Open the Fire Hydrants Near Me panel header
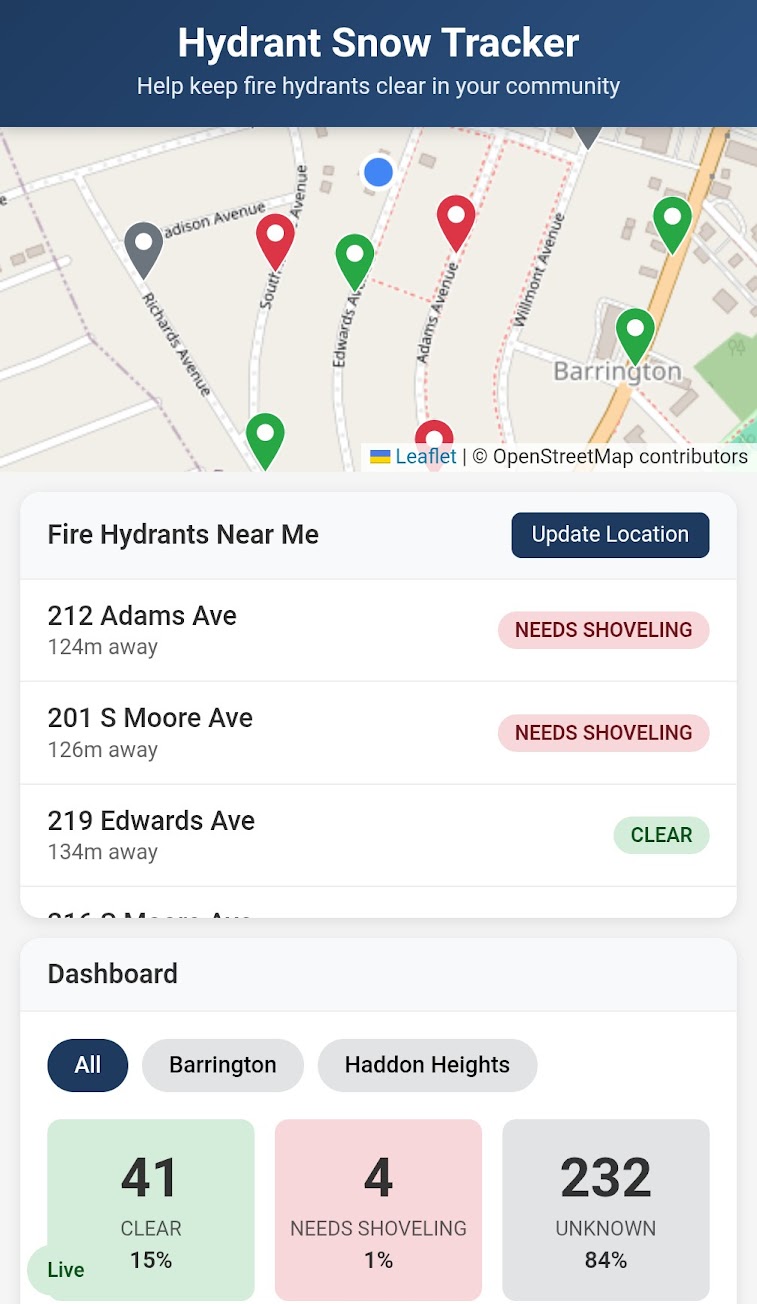Viewport: 757px width, 1304px height. coord(182,535)
